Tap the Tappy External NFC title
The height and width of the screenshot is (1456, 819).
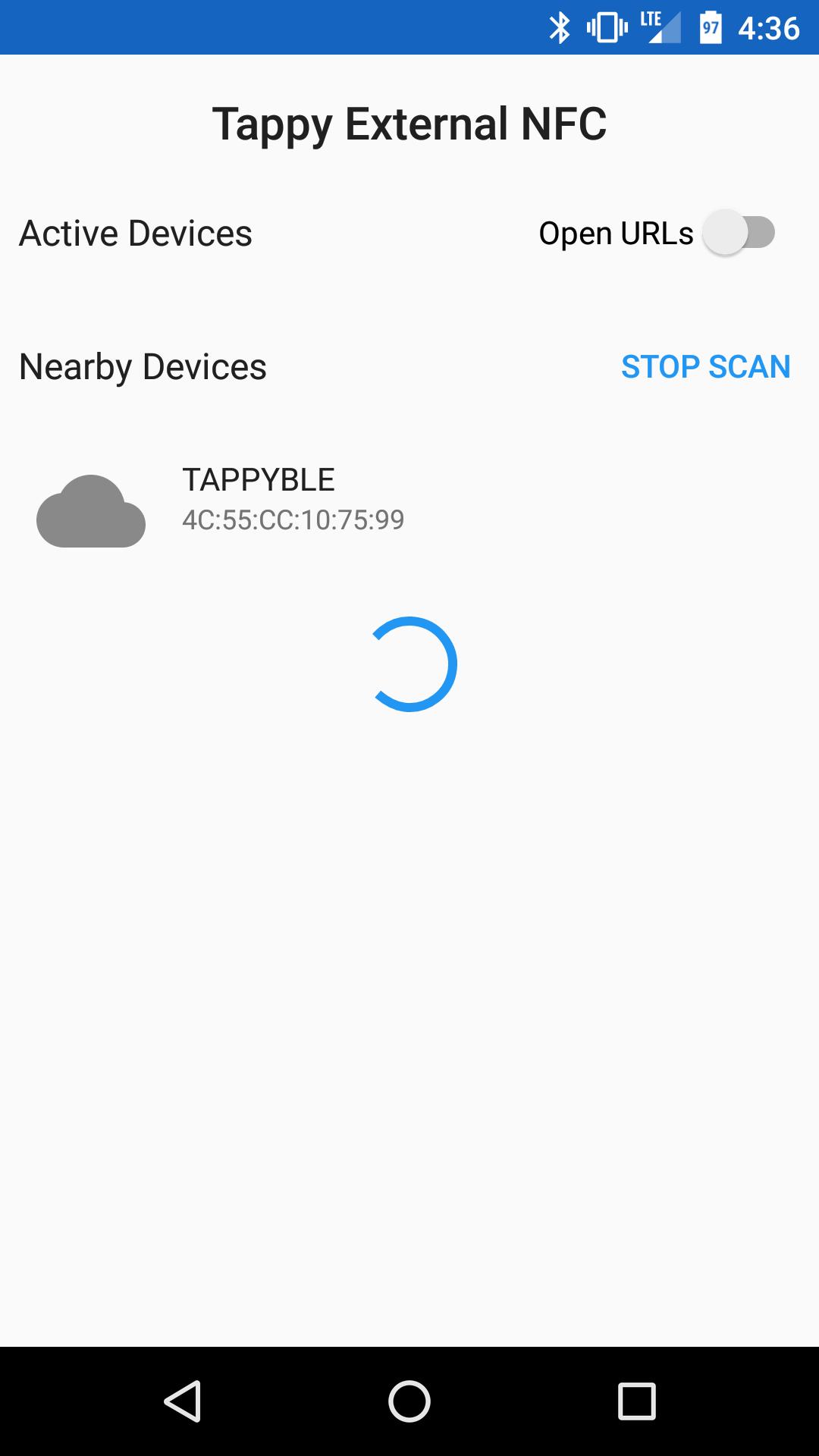pos(409,121)
